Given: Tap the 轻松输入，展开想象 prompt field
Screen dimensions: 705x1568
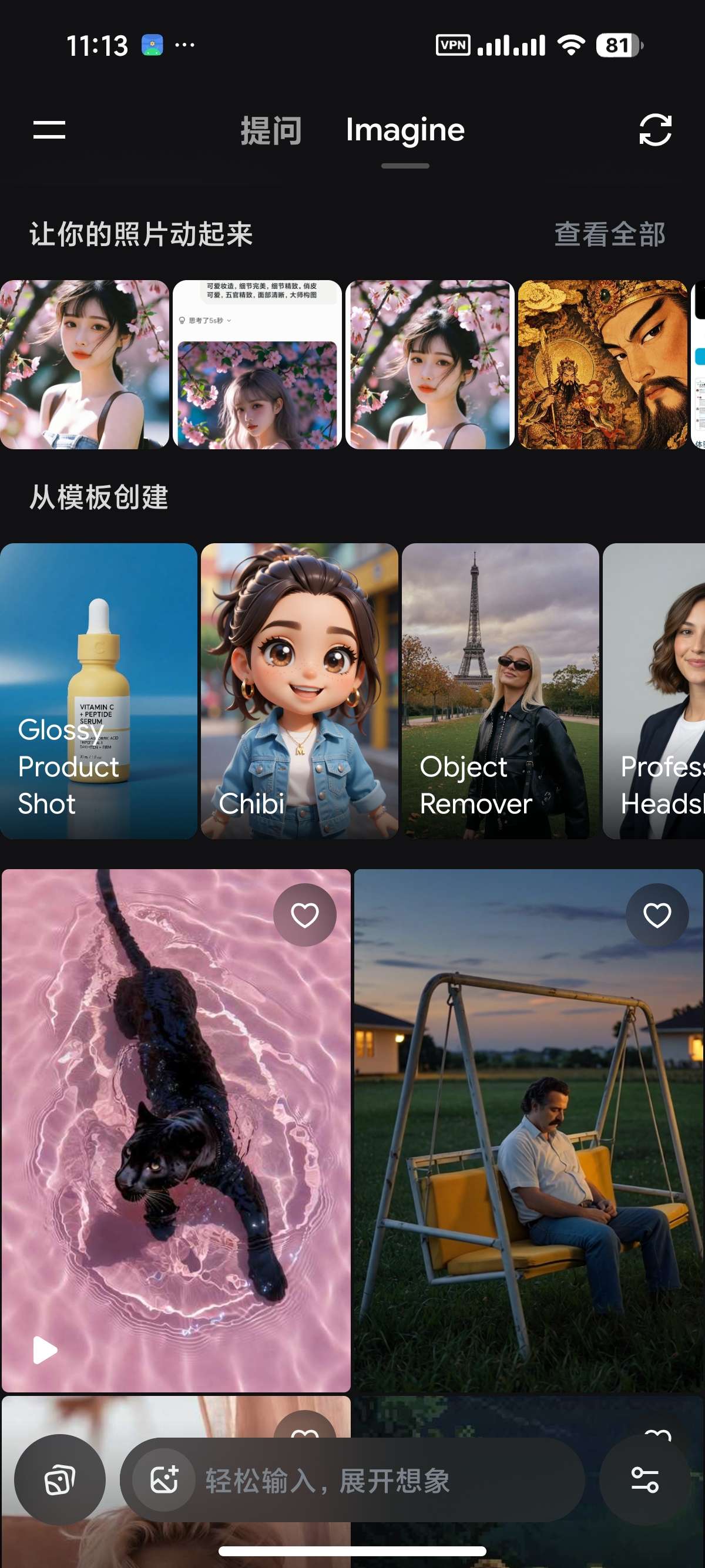Looking at the screenshot, I should tap(352, 1480).
